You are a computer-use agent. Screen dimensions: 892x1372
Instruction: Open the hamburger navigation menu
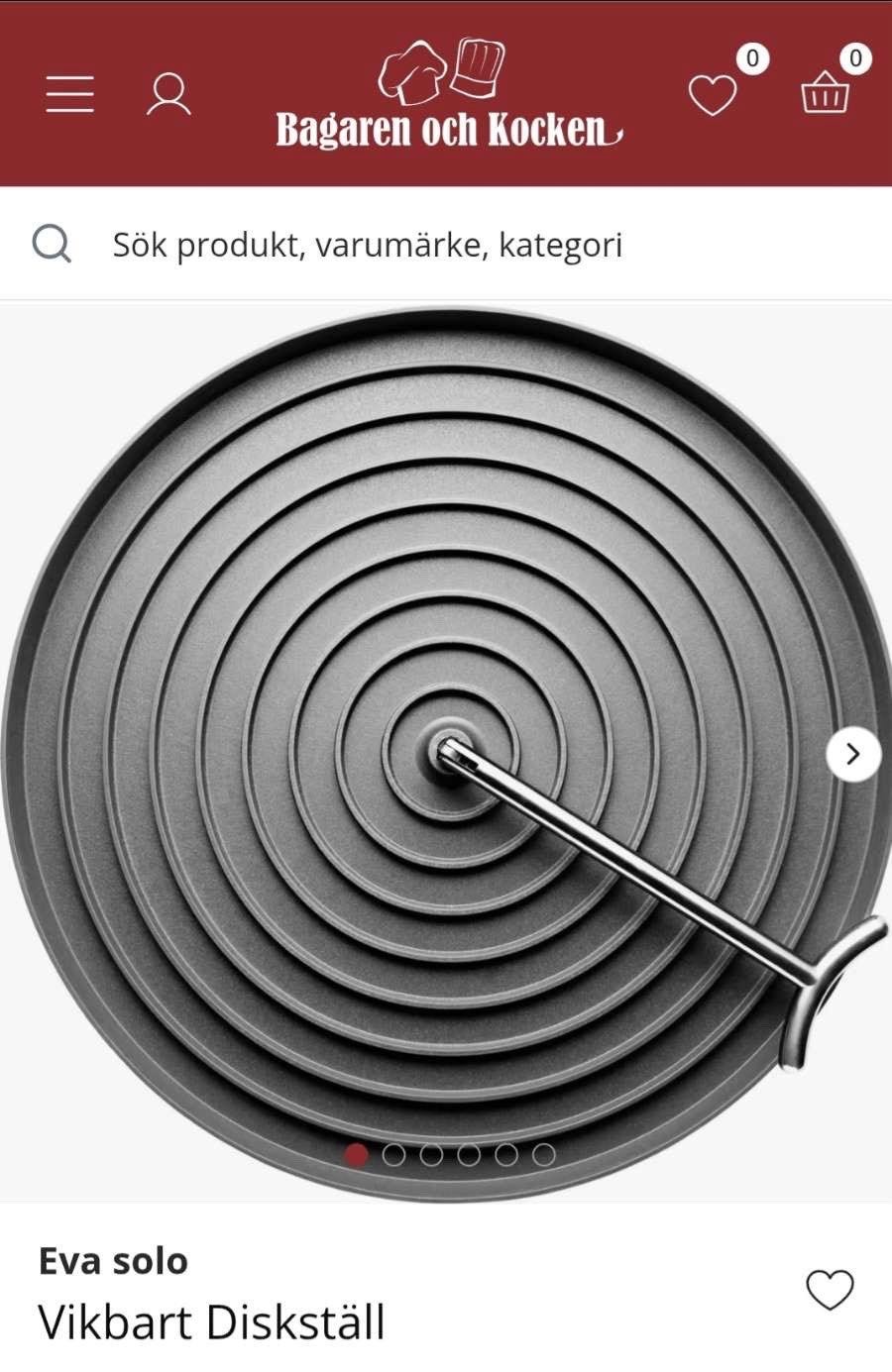click(x=68, y=93)
